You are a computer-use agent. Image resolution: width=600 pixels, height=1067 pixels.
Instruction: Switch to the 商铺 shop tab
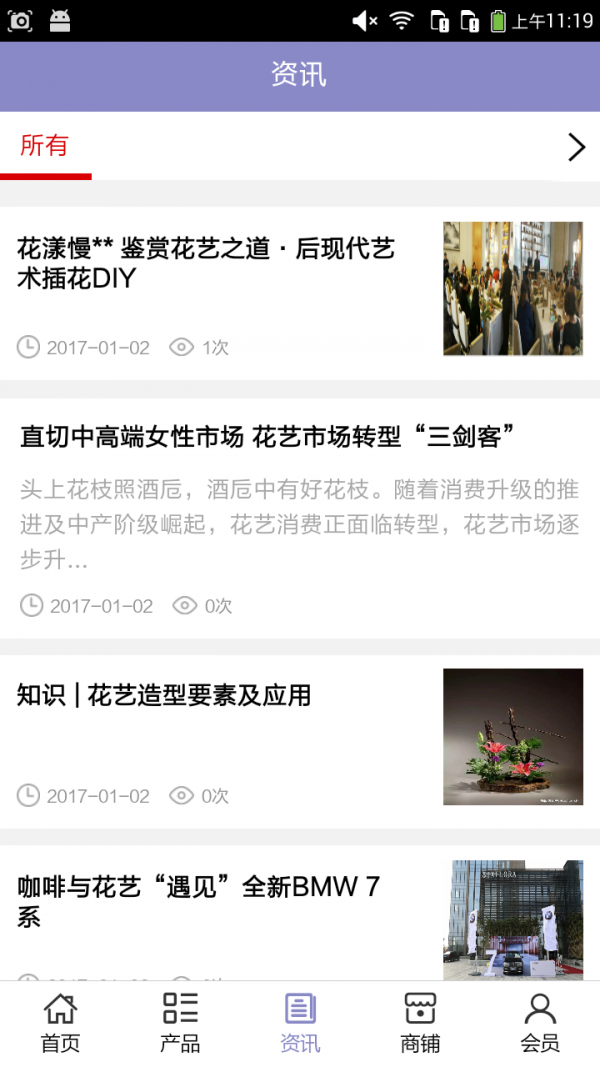pos(420,1024)
